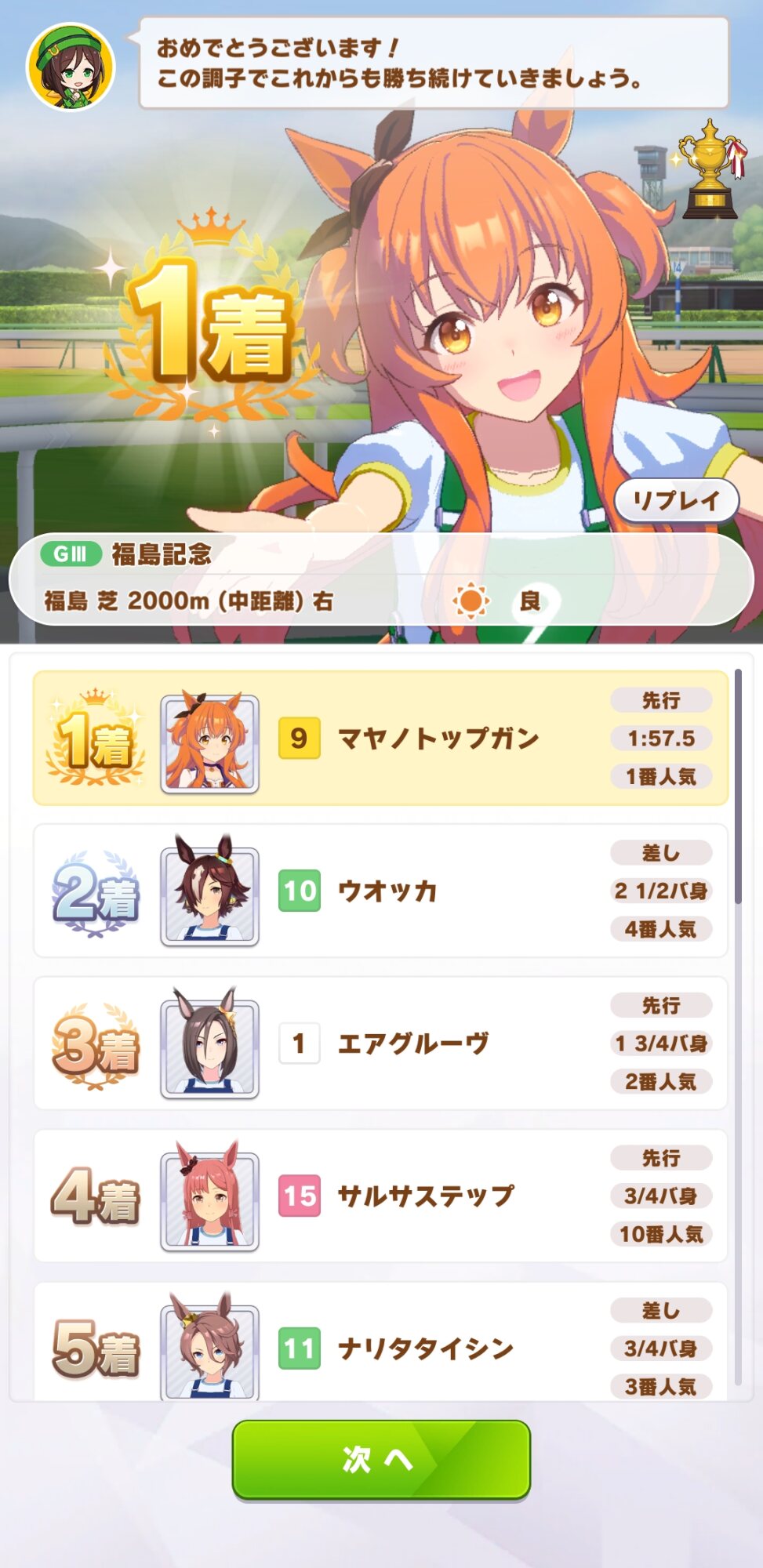Continue with the 次へ button
763x1568 pixels.
pyautogui.click(x=381, y=1459)
